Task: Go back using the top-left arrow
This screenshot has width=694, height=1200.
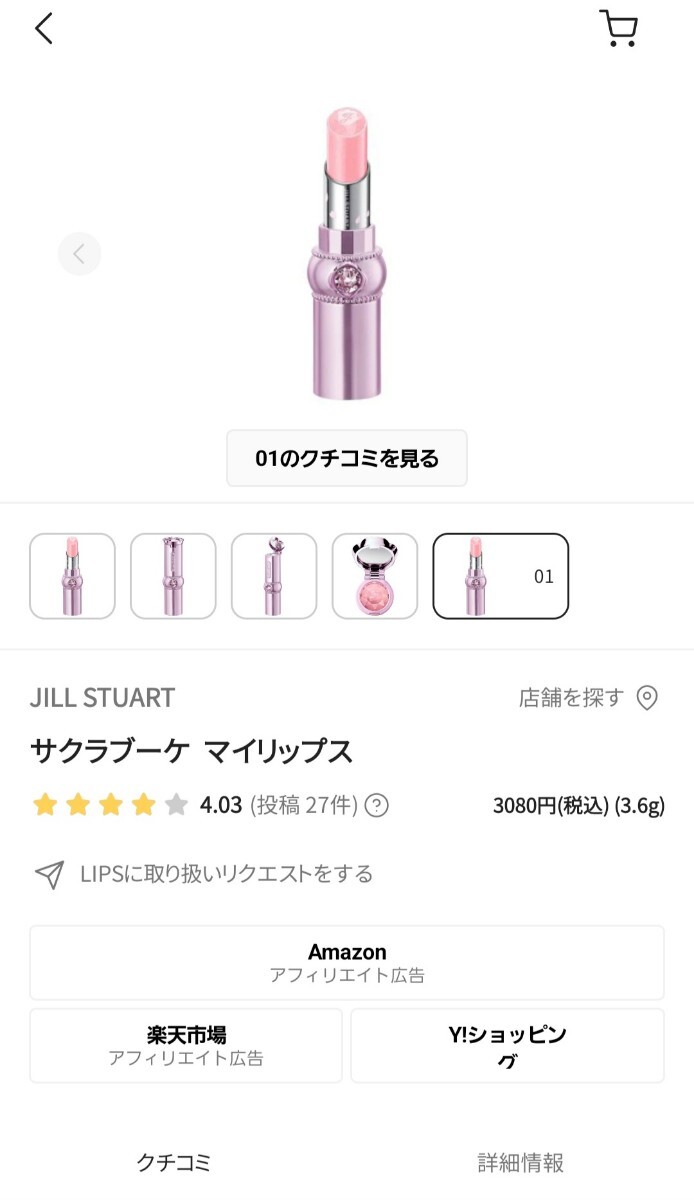Action: pyautogui.click(x=44, y=29)
